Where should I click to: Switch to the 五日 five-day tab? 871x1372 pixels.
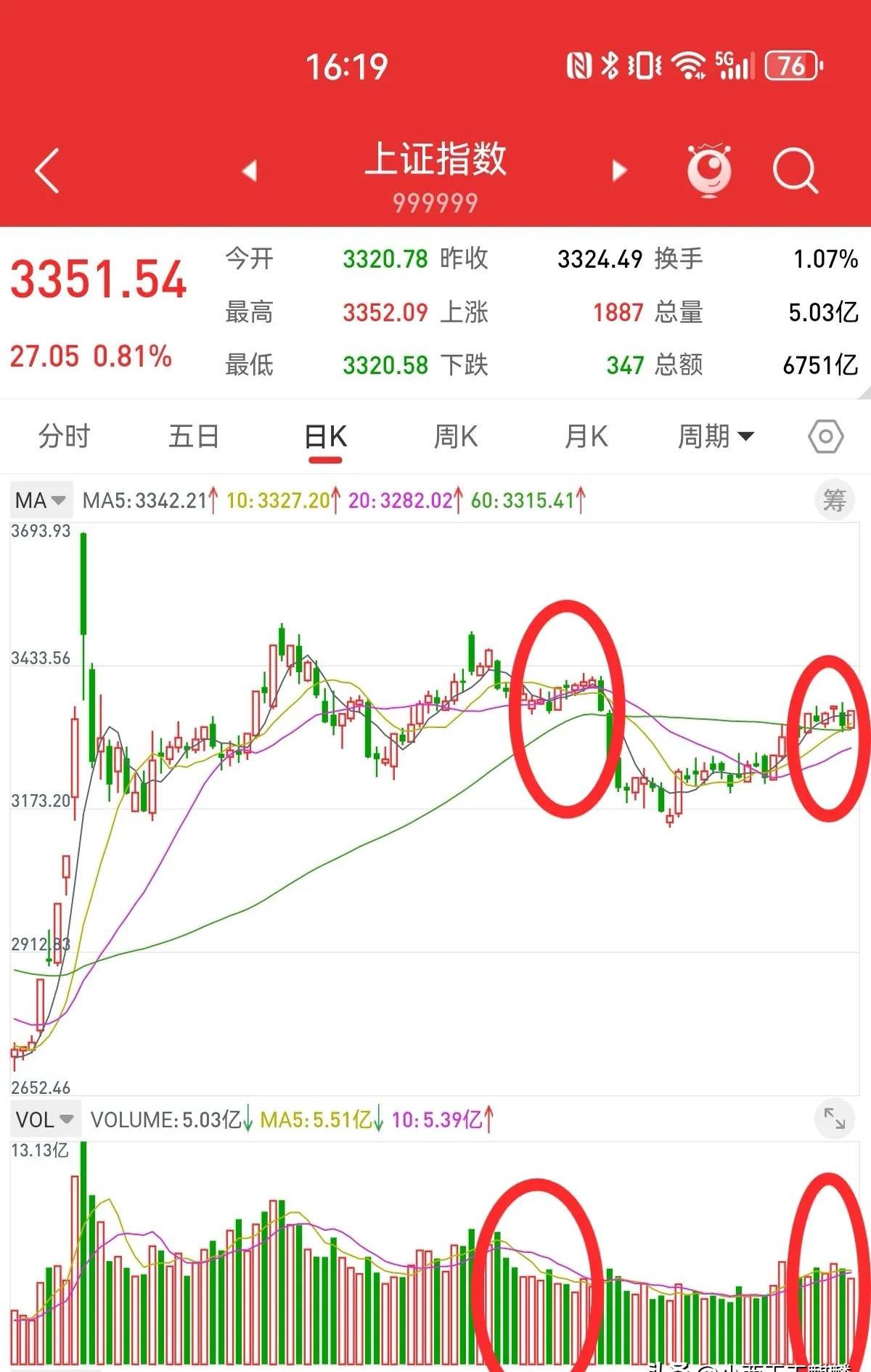[193, 436]
